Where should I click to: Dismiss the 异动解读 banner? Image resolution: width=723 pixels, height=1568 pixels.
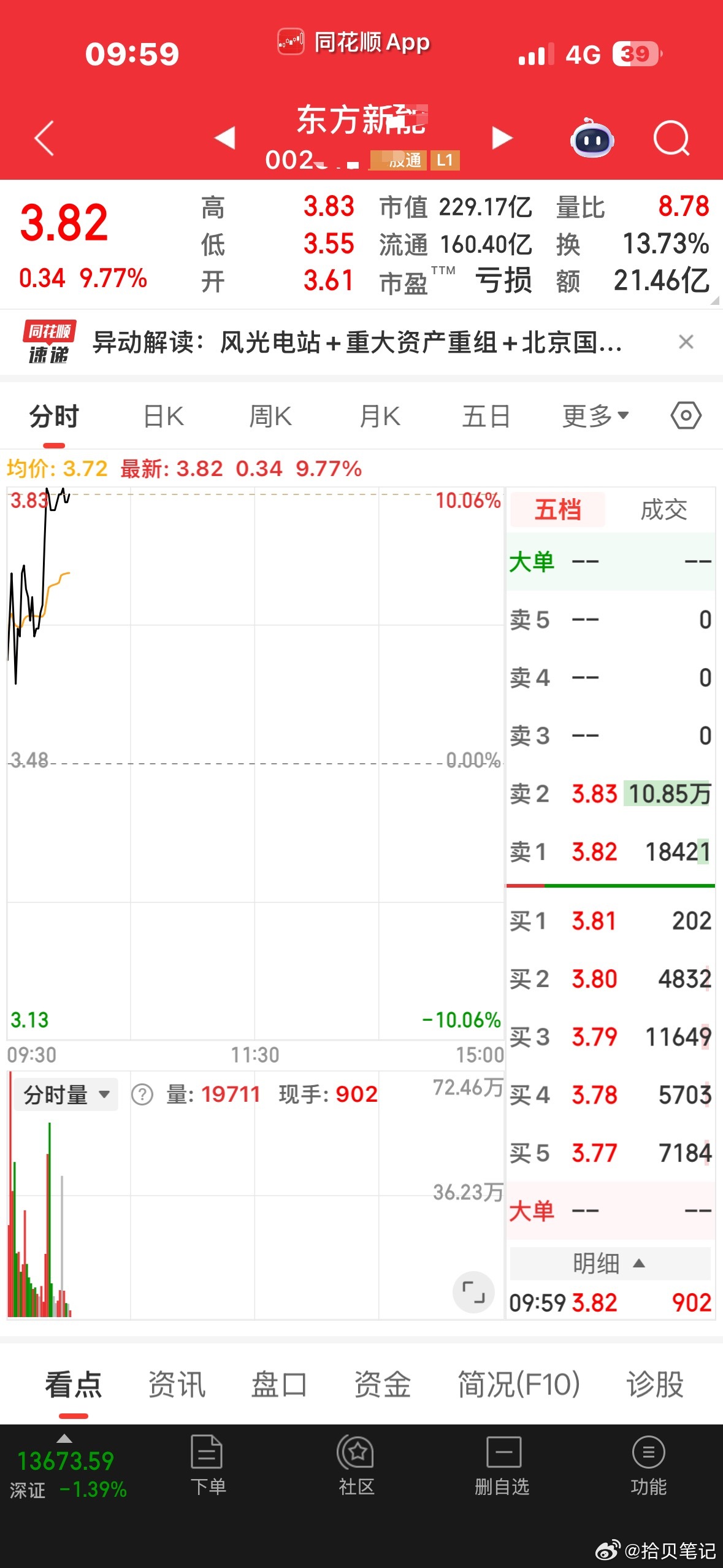[x=686, y=342]
